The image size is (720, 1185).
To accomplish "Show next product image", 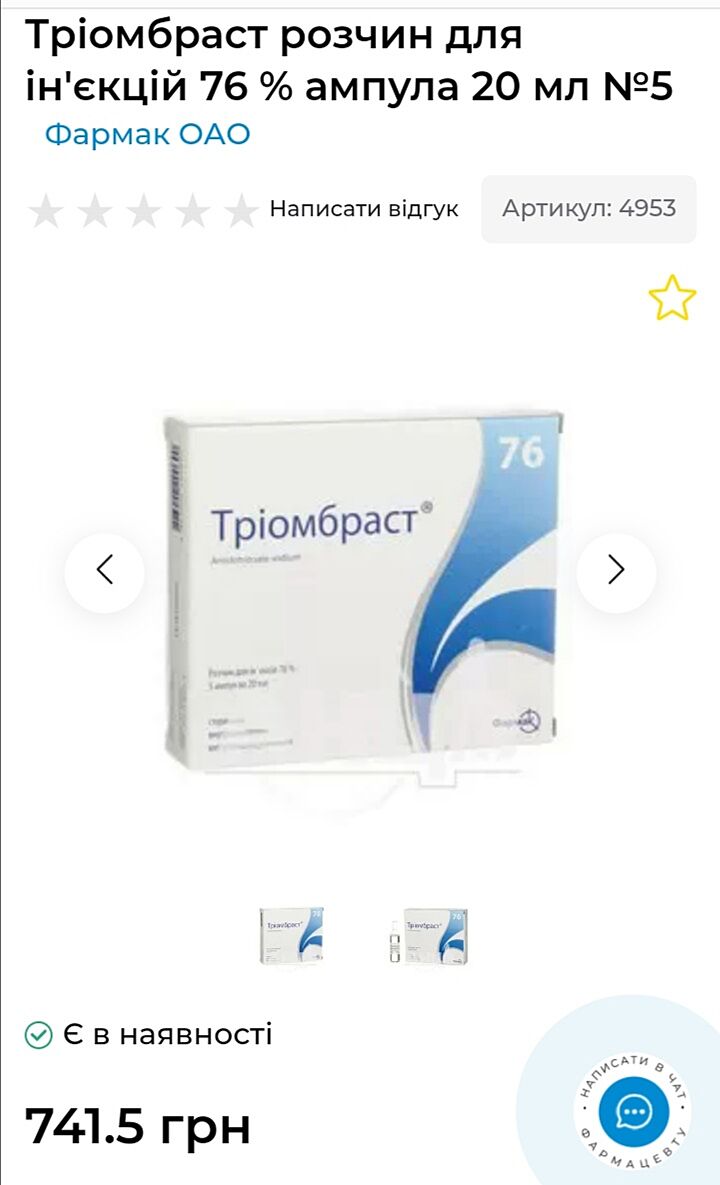I will (x=616, y=570).
